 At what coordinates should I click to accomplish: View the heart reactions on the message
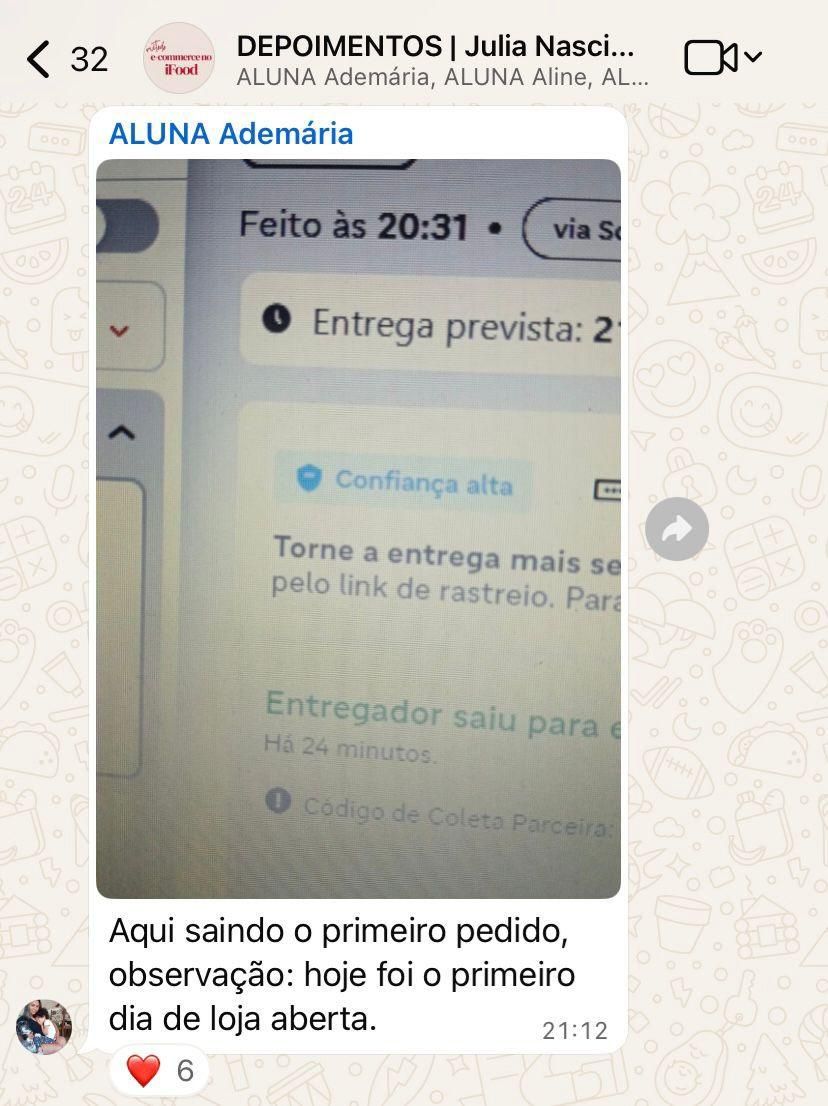160,1071
